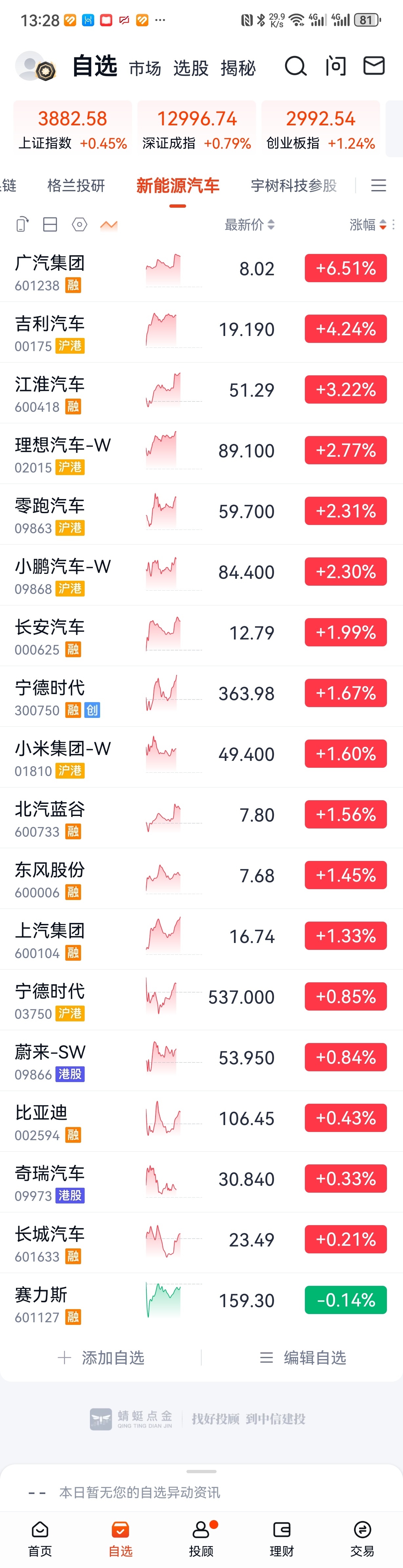This screenshot has width=403, height=1568.
Task: Tap 编辑自选 to edit the watchlist
Action: pos(303,1357)
